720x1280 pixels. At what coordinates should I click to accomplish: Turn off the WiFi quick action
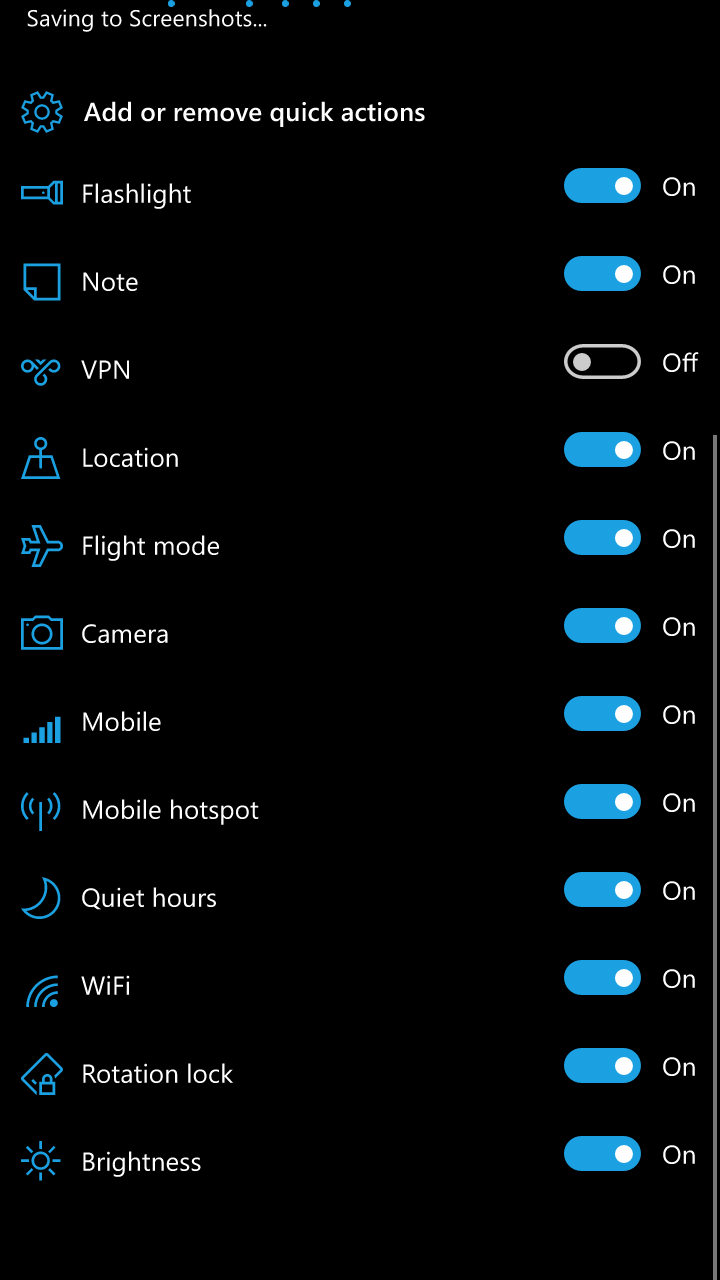(602, 978)
